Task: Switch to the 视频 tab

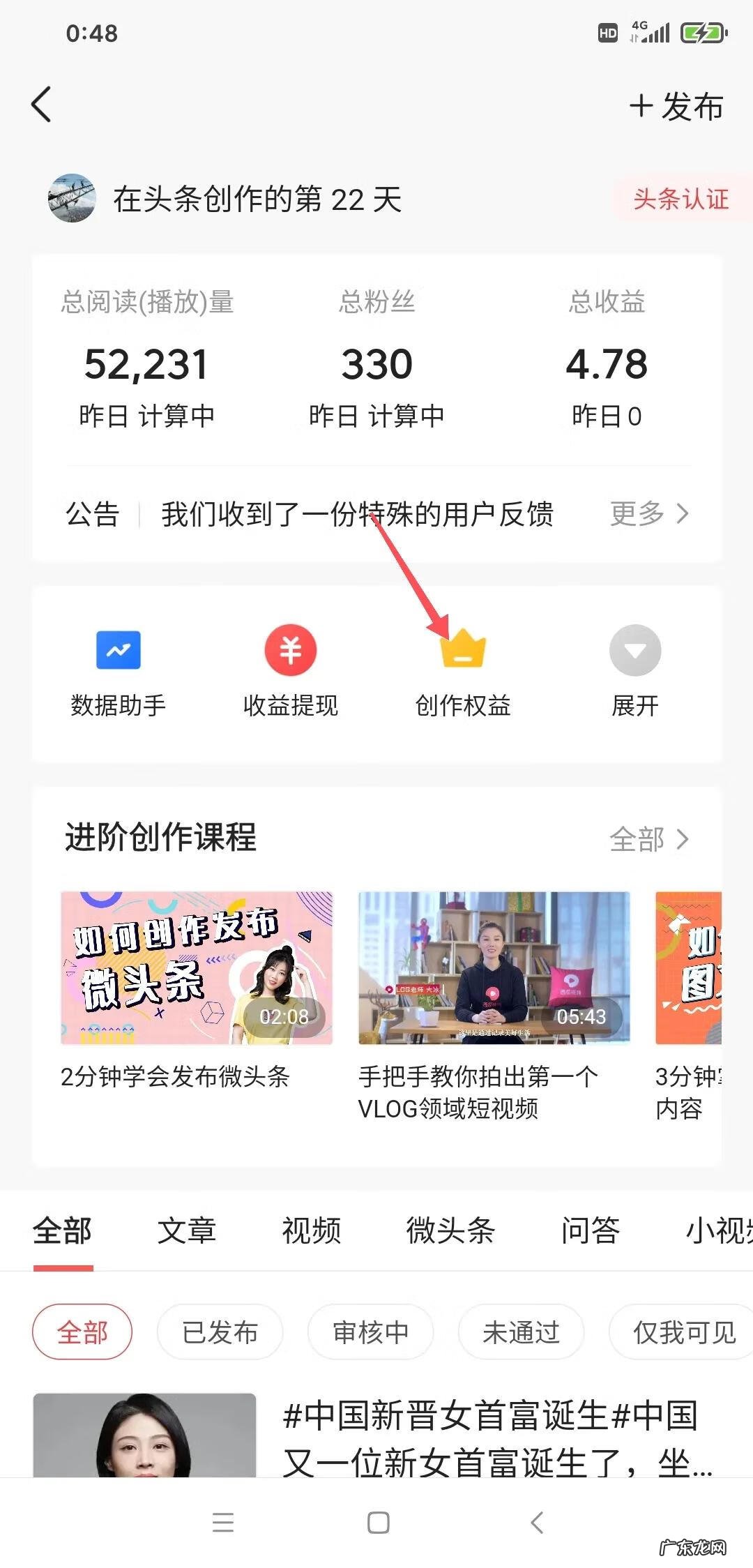Action: tap(310, 1231)
